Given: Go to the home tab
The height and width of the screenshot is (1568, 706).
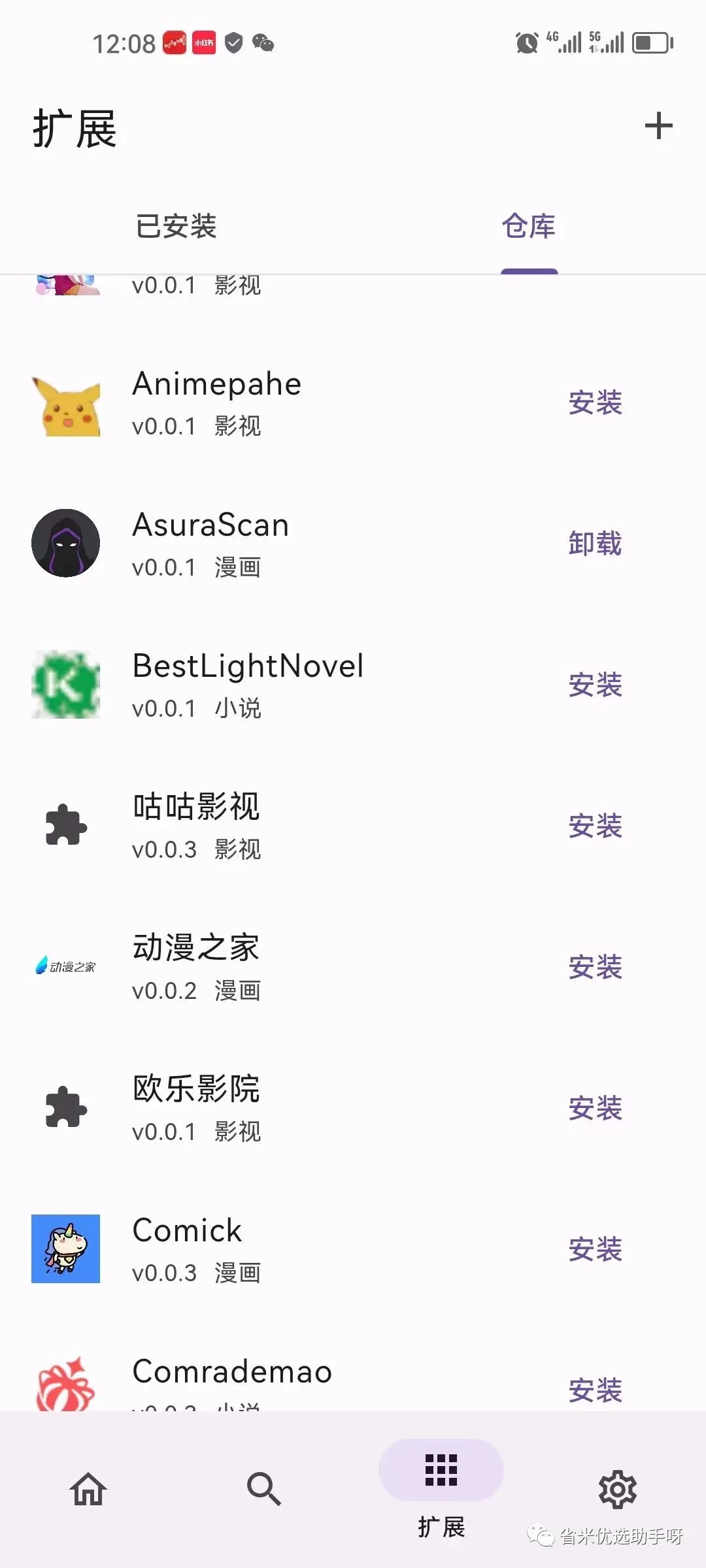Looking at the screenshot, I should [88, 1490].
